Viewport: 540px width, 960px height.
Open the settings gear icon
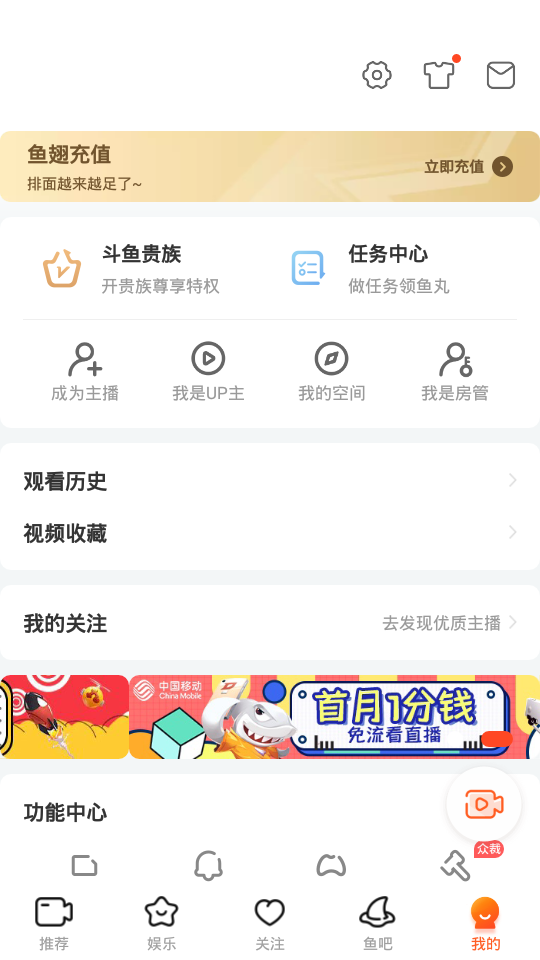click(377, 75)
